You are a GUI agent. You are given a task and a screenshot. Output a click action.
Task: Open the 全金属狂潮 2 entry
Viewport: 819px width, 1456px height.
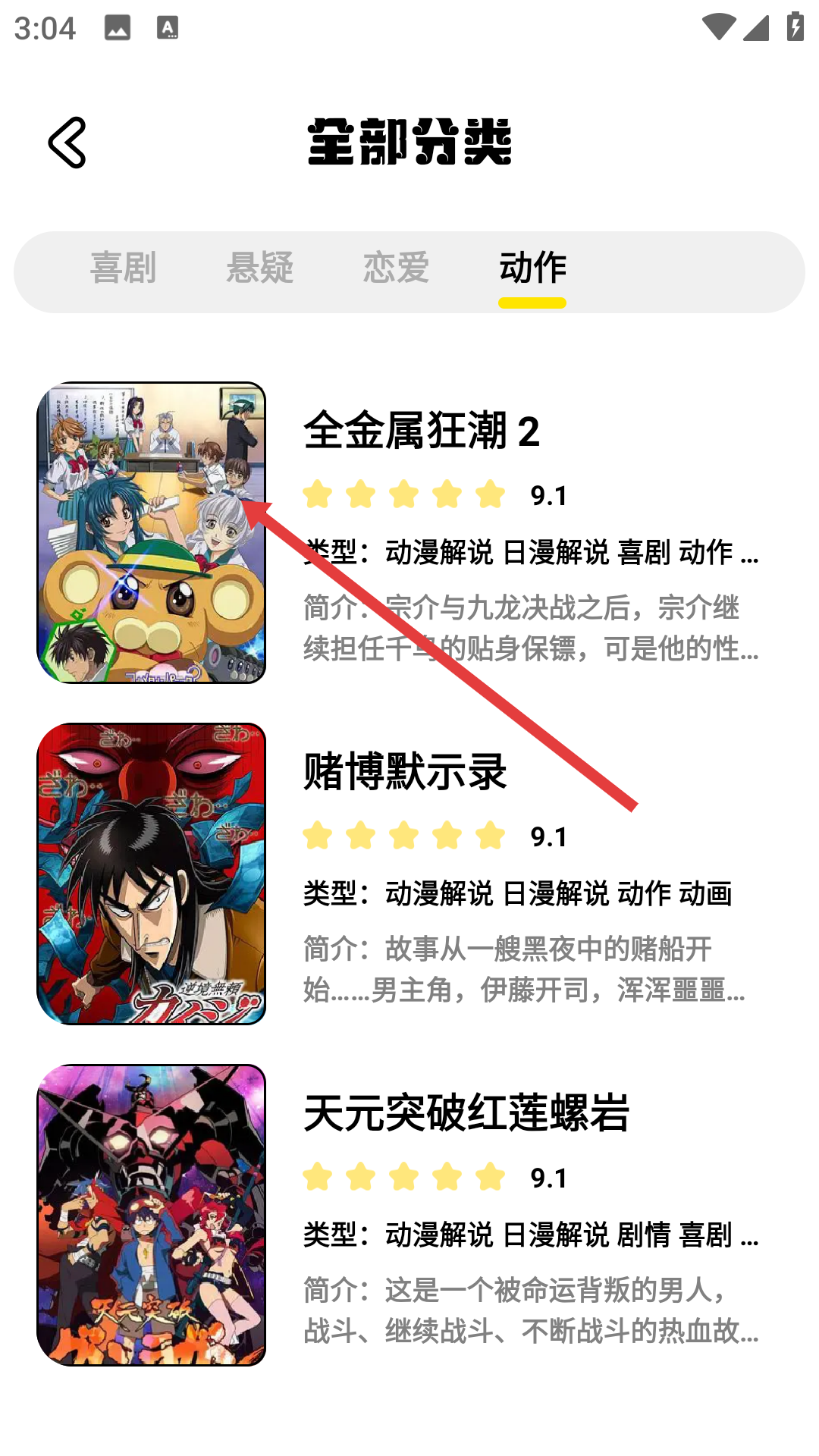coord(409,532)
